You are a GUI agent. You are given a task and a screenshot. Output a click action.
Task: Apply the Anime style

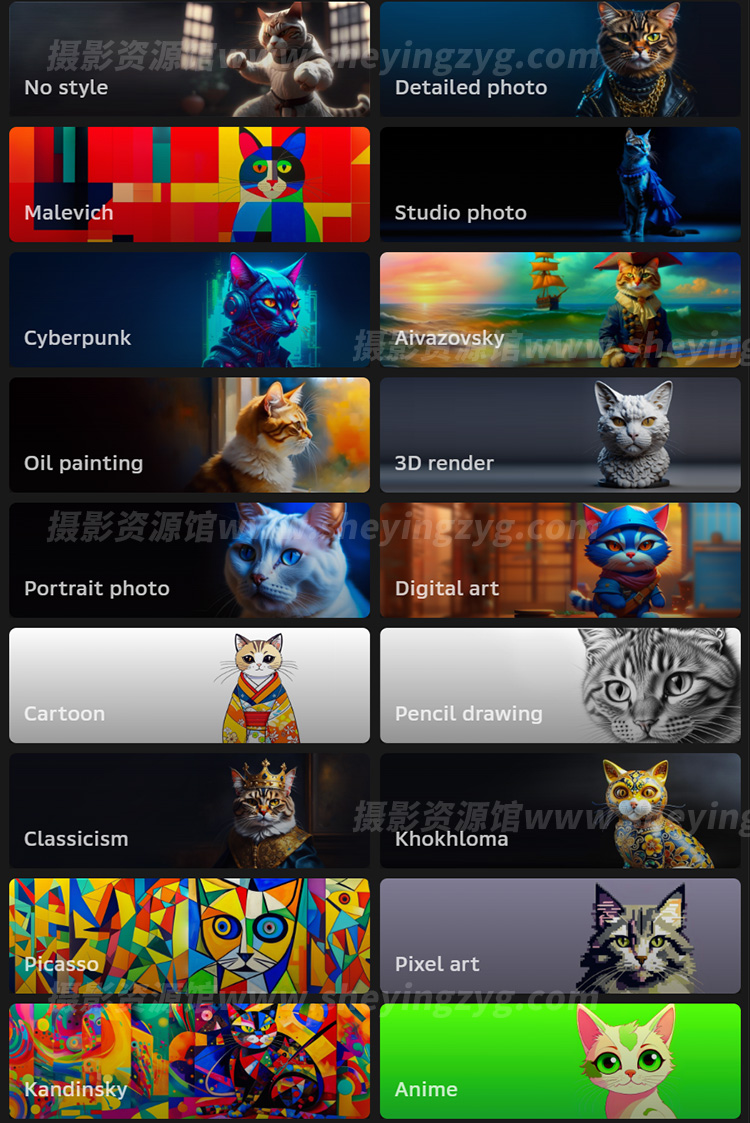tap(560, 1061)
